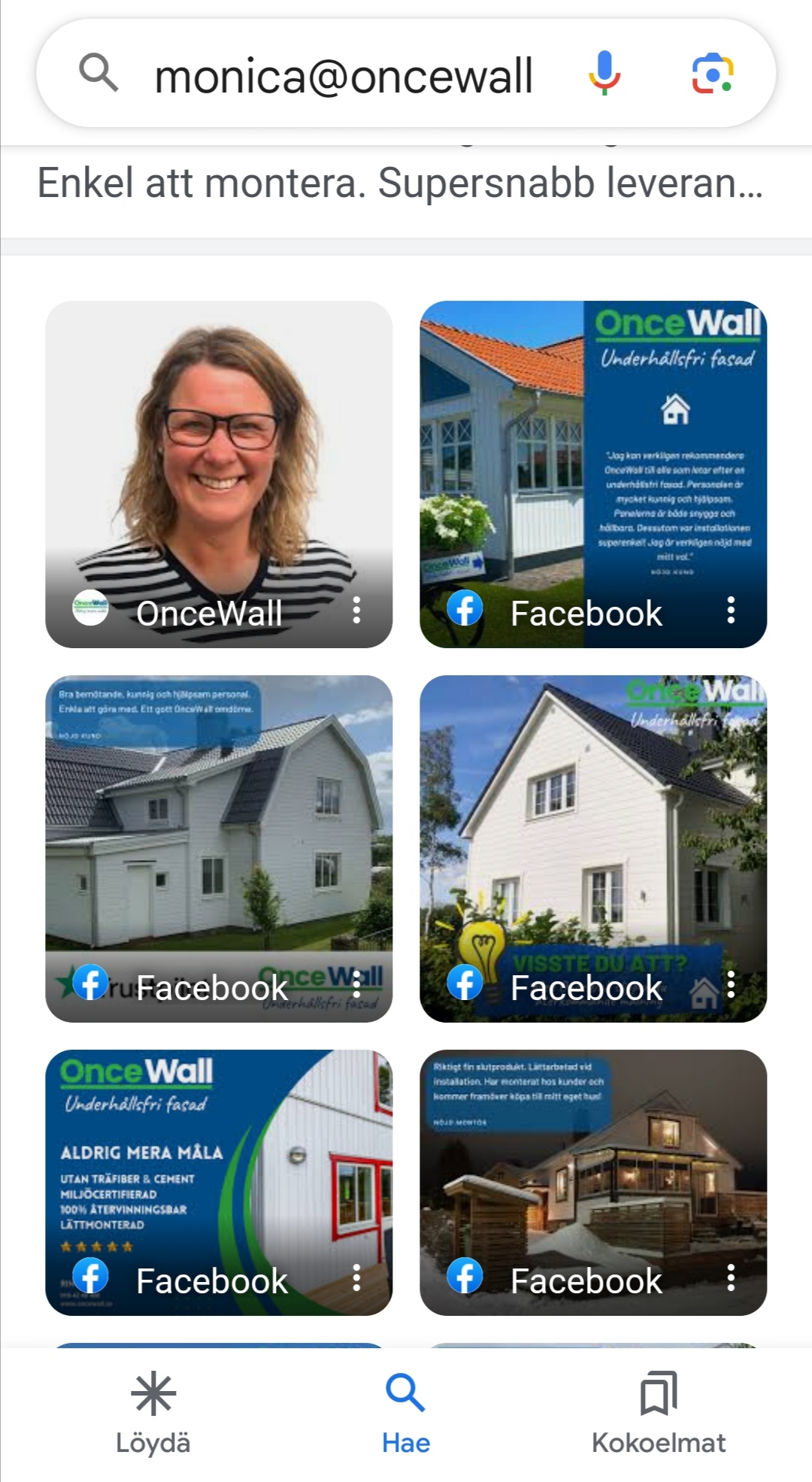Open the Aldrig mera måla Facebook image
Viewport: 812px width, 1482px height.
click(218, 1165)
